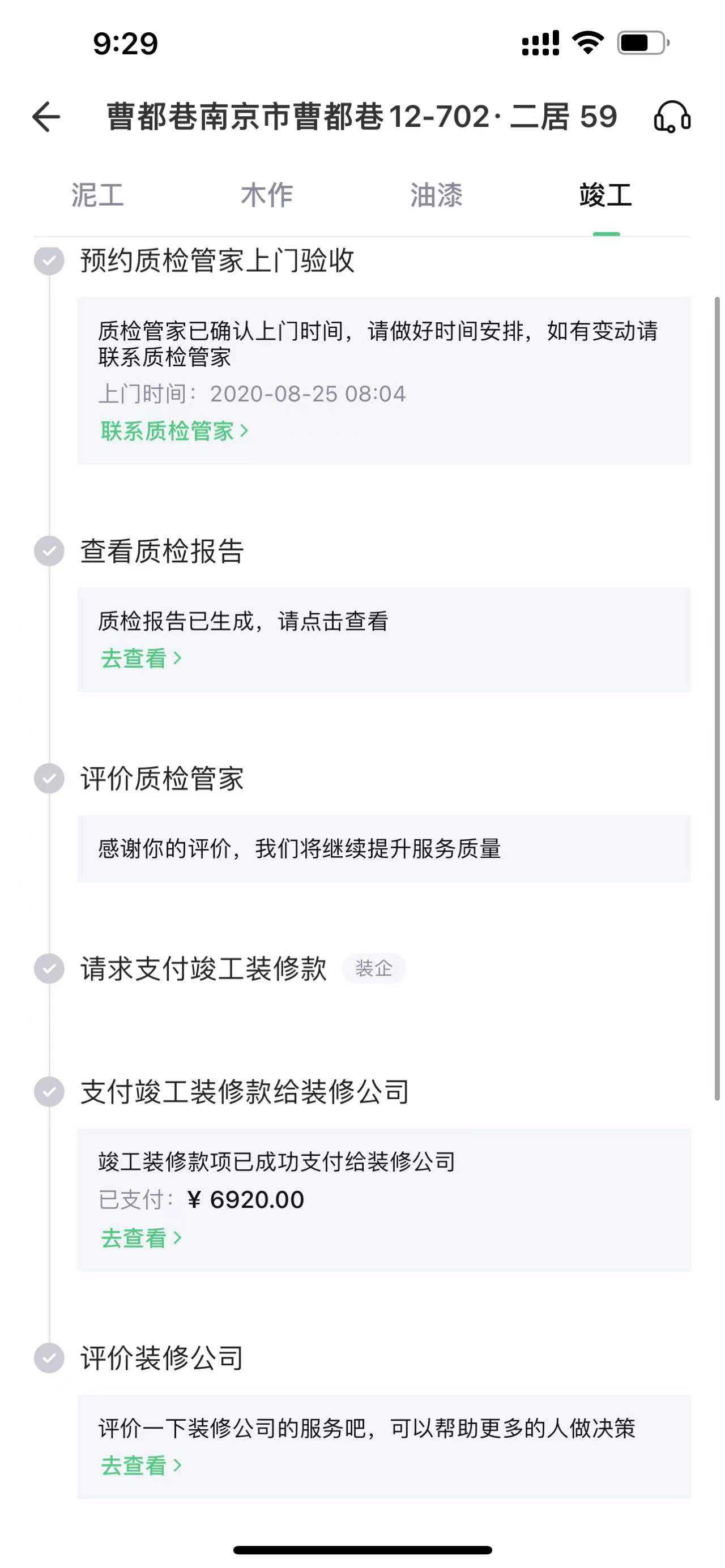Open the 油漆 tab
The height and width of the screenshot is (1568, 725).
(436, 195)
